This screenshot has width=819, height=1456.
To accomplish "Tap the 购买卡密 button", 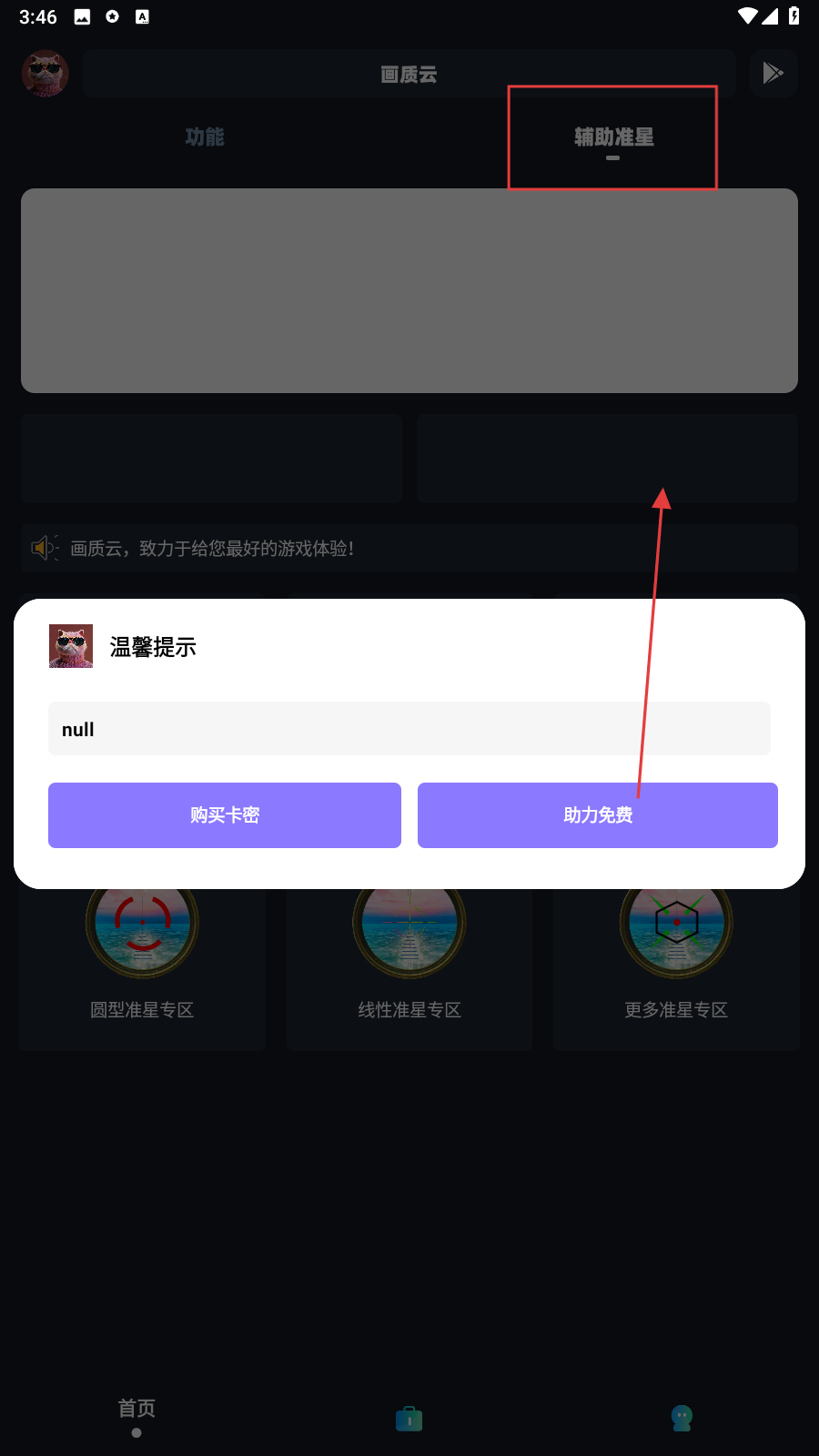I will point(225,815).
